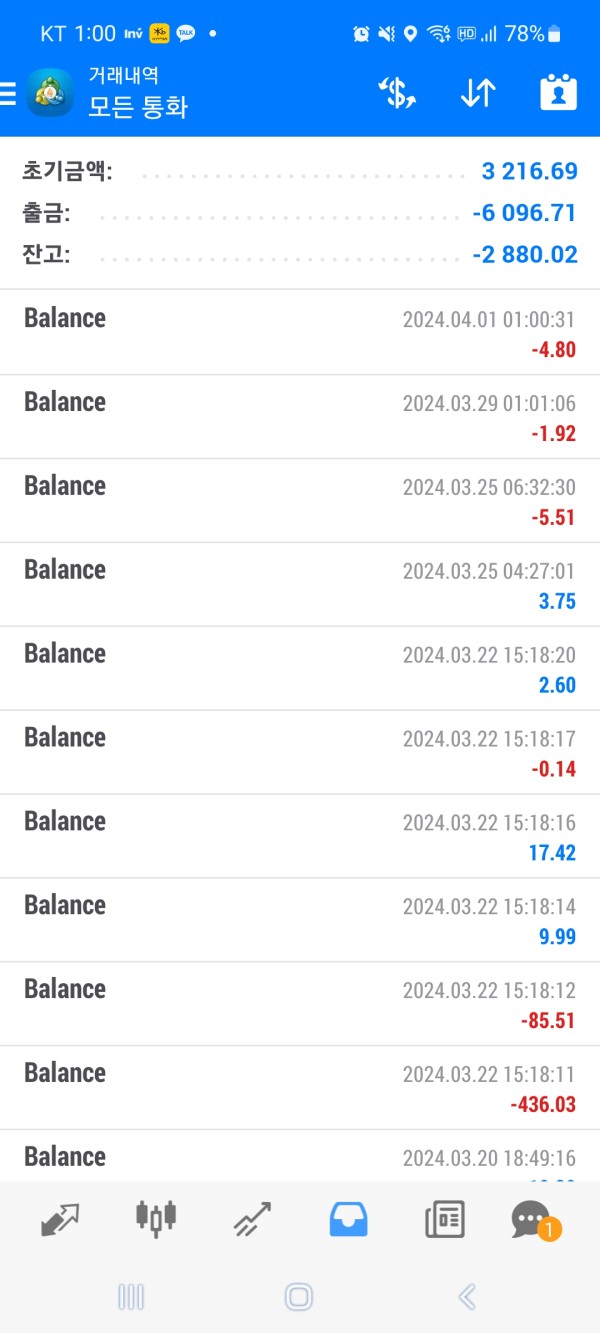
Task: Open the sort order arrows
Action: click(x=478, y=93)
